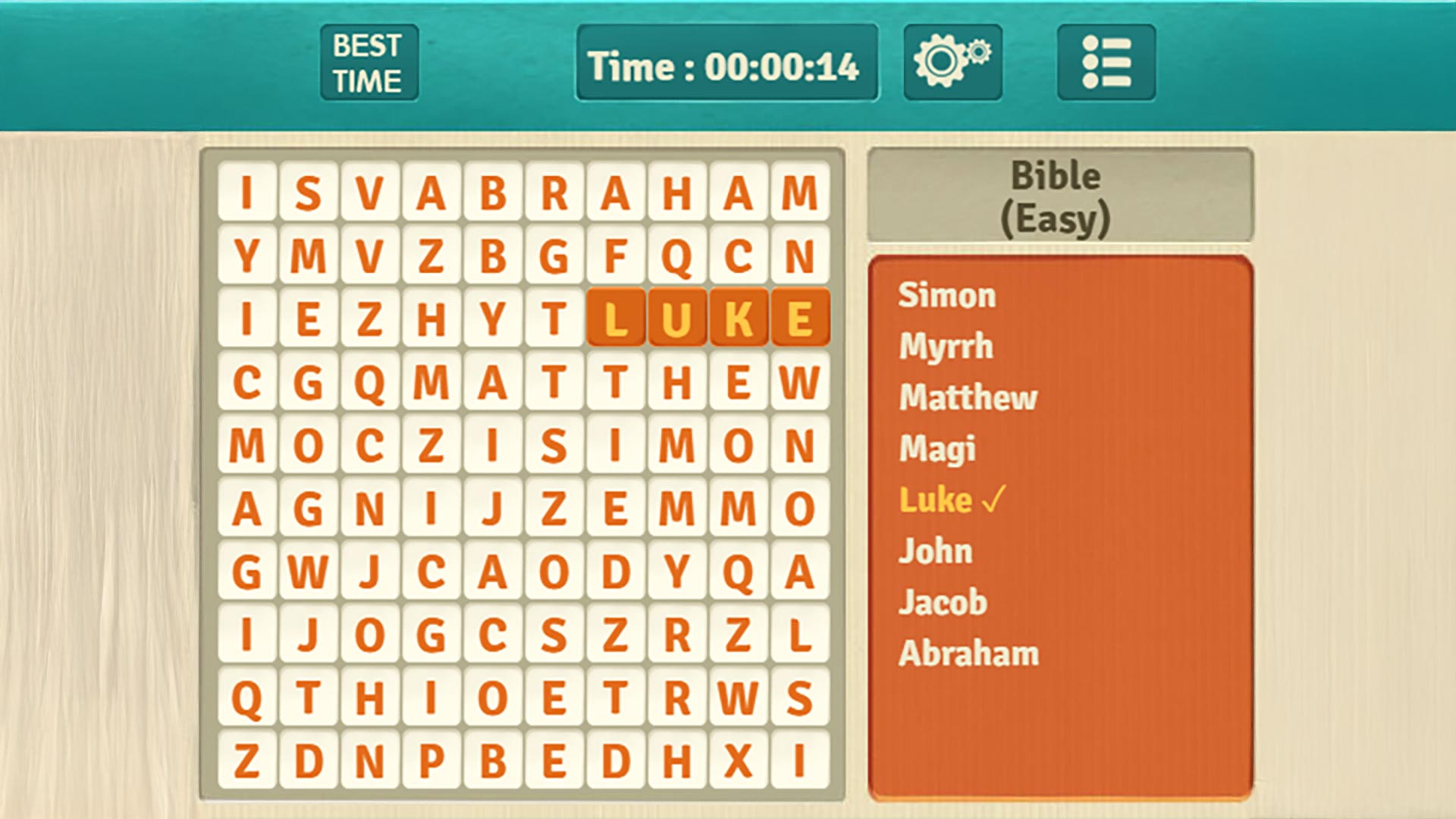Open the Best Time records
The image size is (1456, 819).
click(x=369, y=63)
